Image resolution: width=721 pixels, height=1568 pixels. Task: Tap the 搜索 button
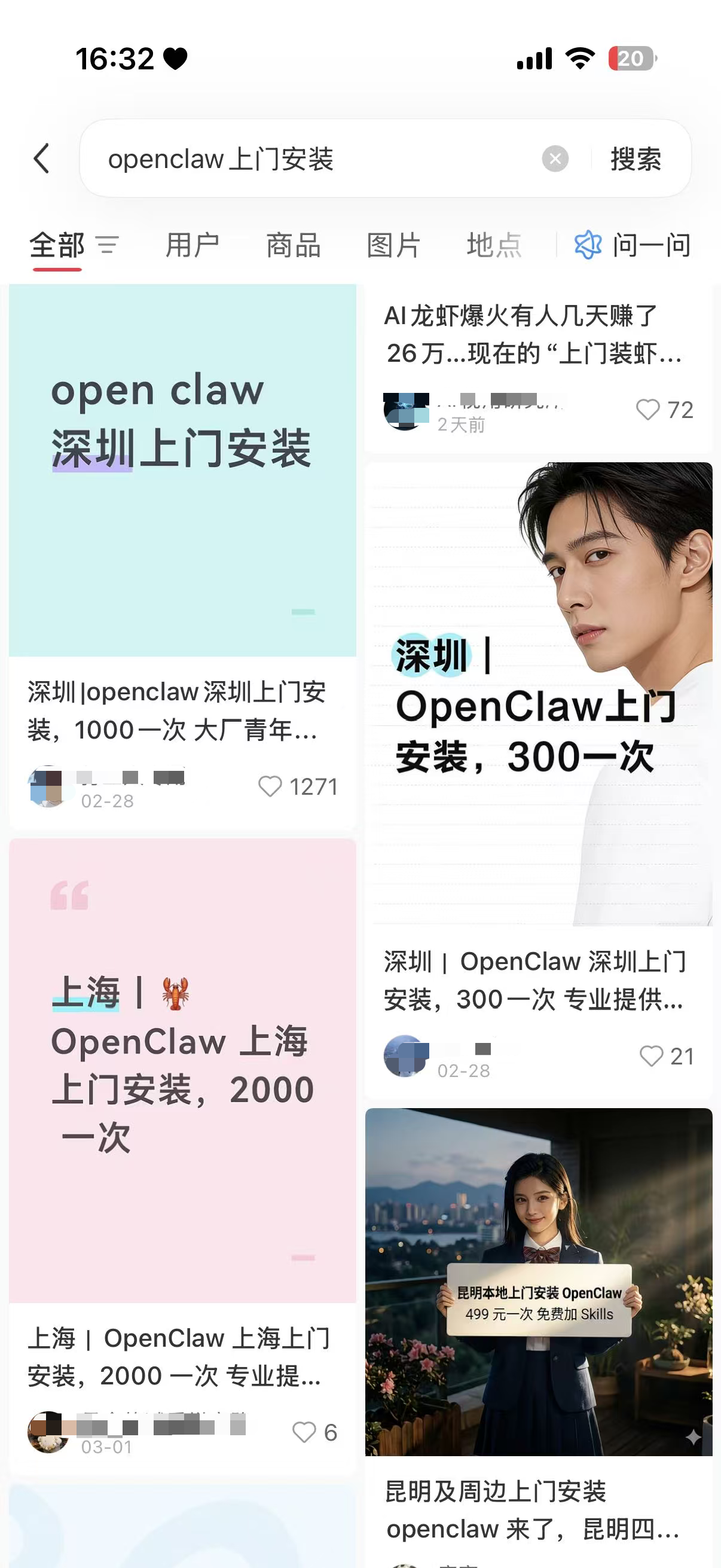[x=636, y=158]
